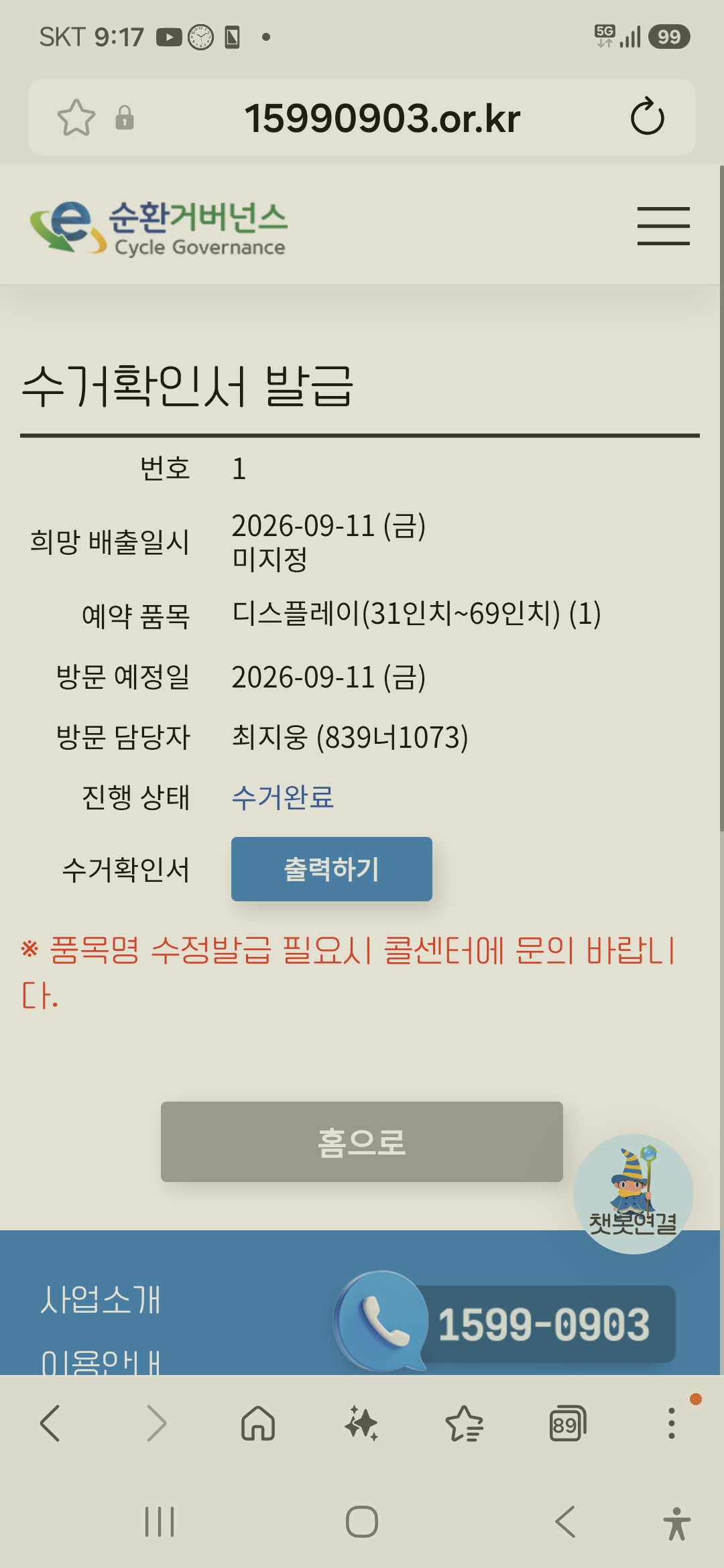Viewport: 724px width, 1568px height.
Task: Tap the 15990903.or.kr address bar
Action: [x=382, y=118]
